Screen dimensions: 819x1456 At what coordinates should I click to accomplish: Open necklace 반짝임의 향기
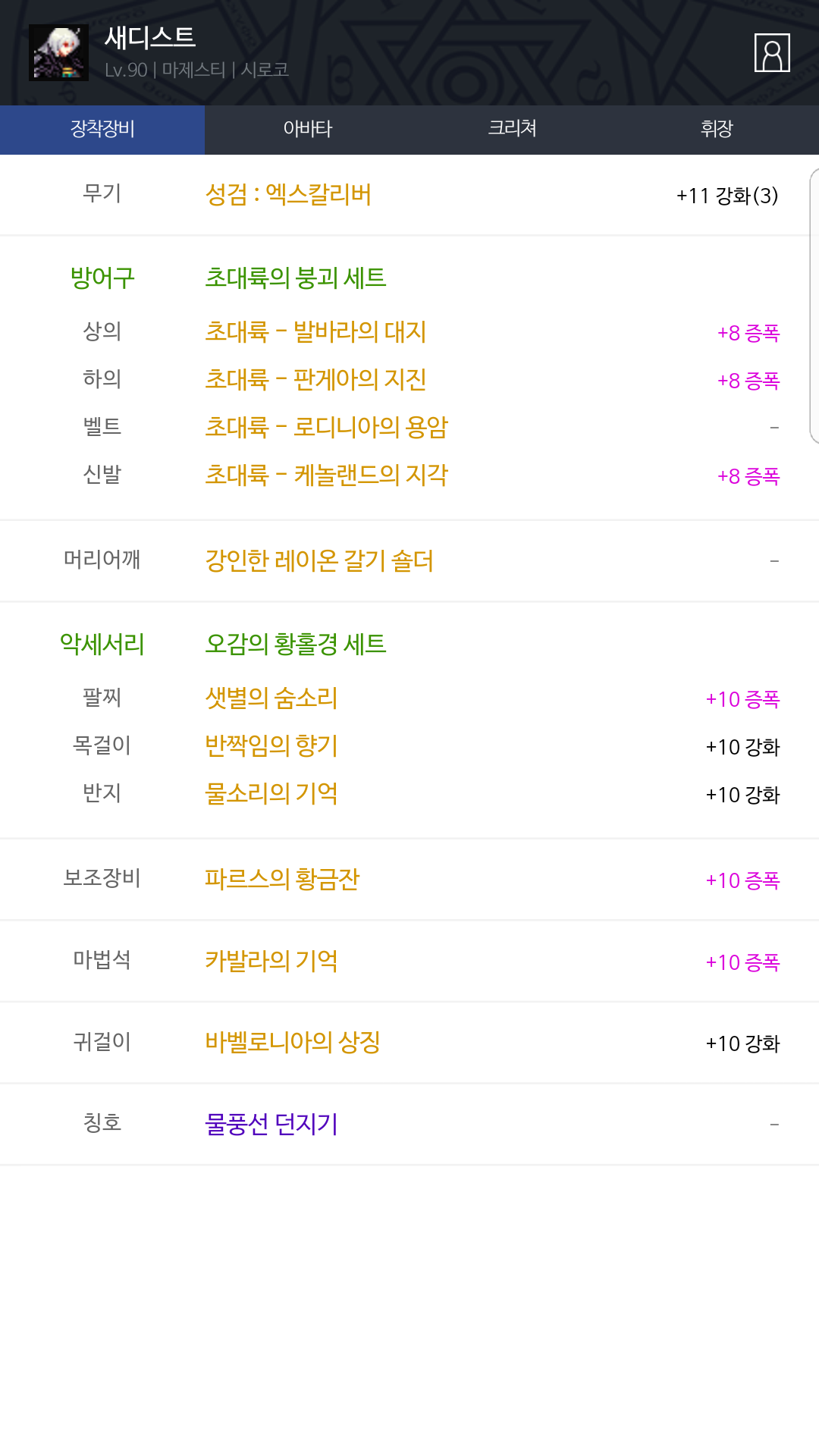click(x=271, y=746)
